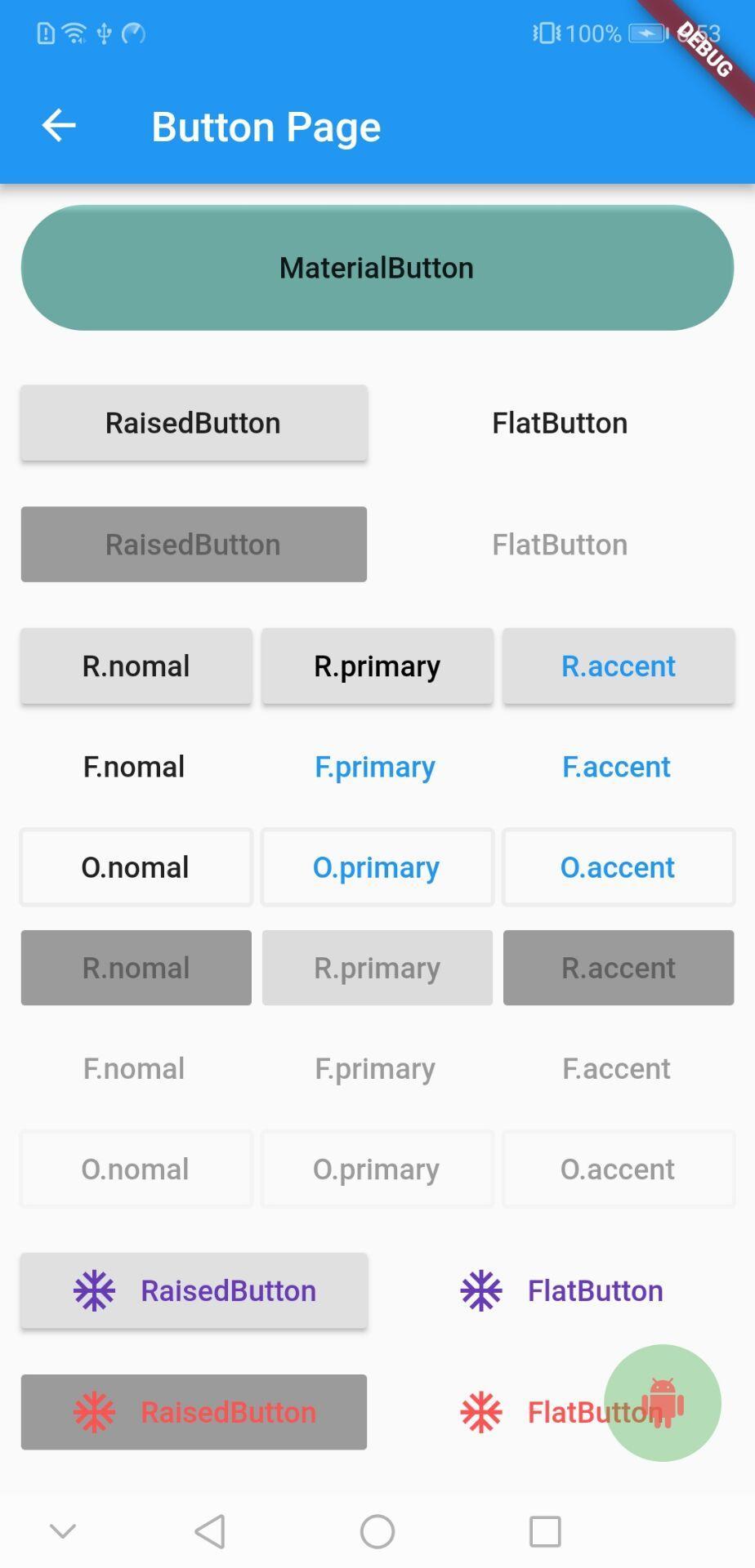
Task: Go to the system home screen
Action: [377, 1531]
